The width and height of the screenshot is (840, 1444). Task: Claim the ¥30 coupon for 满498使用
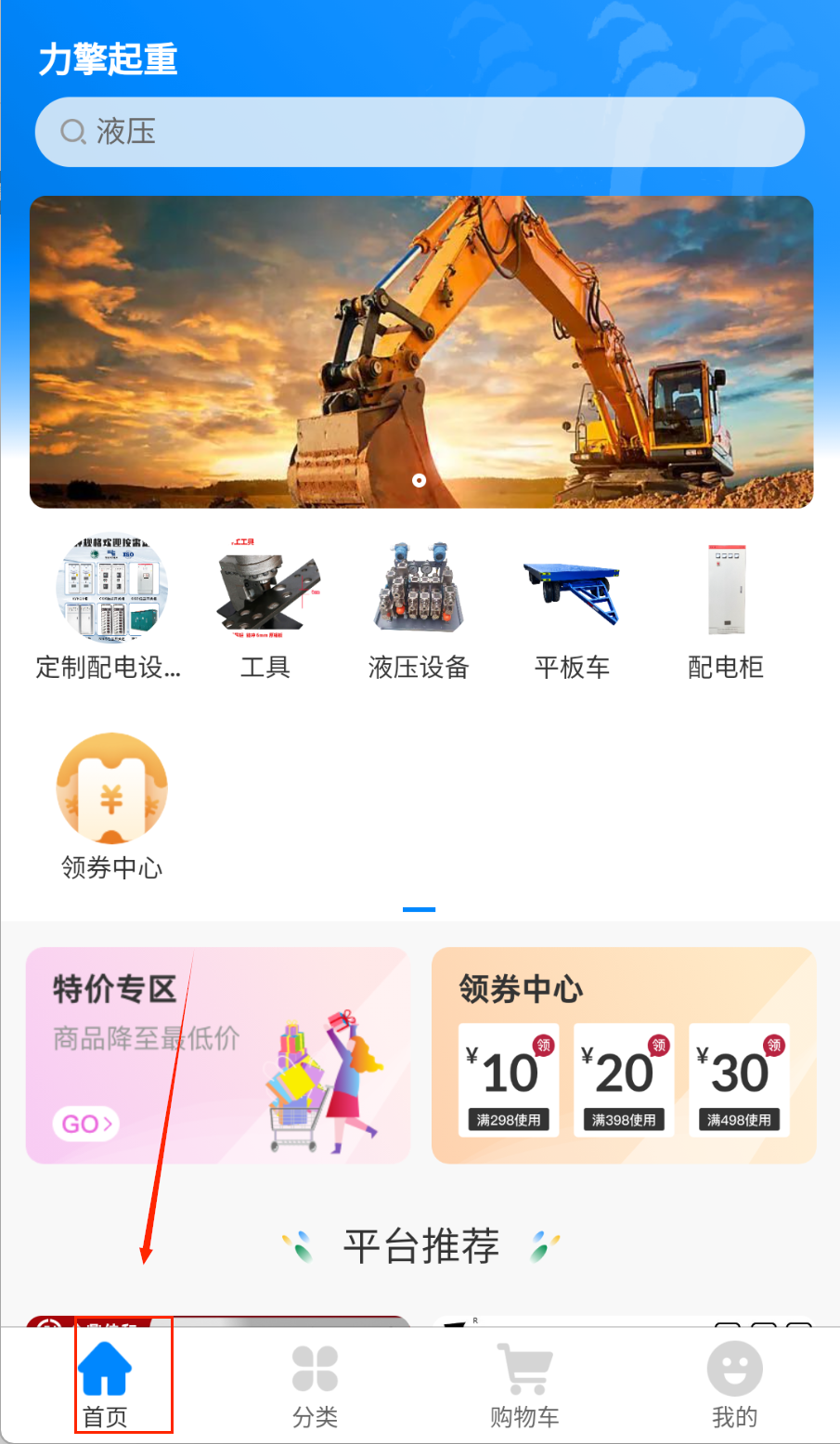[x=739, y=1079]
